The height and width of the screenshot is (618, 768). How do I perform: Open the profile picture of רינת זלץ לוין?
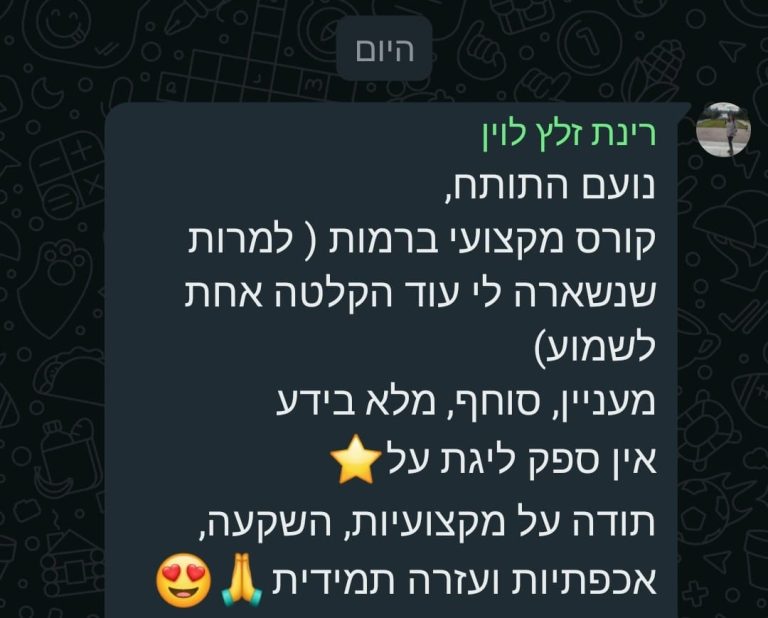tap(723, 130)
